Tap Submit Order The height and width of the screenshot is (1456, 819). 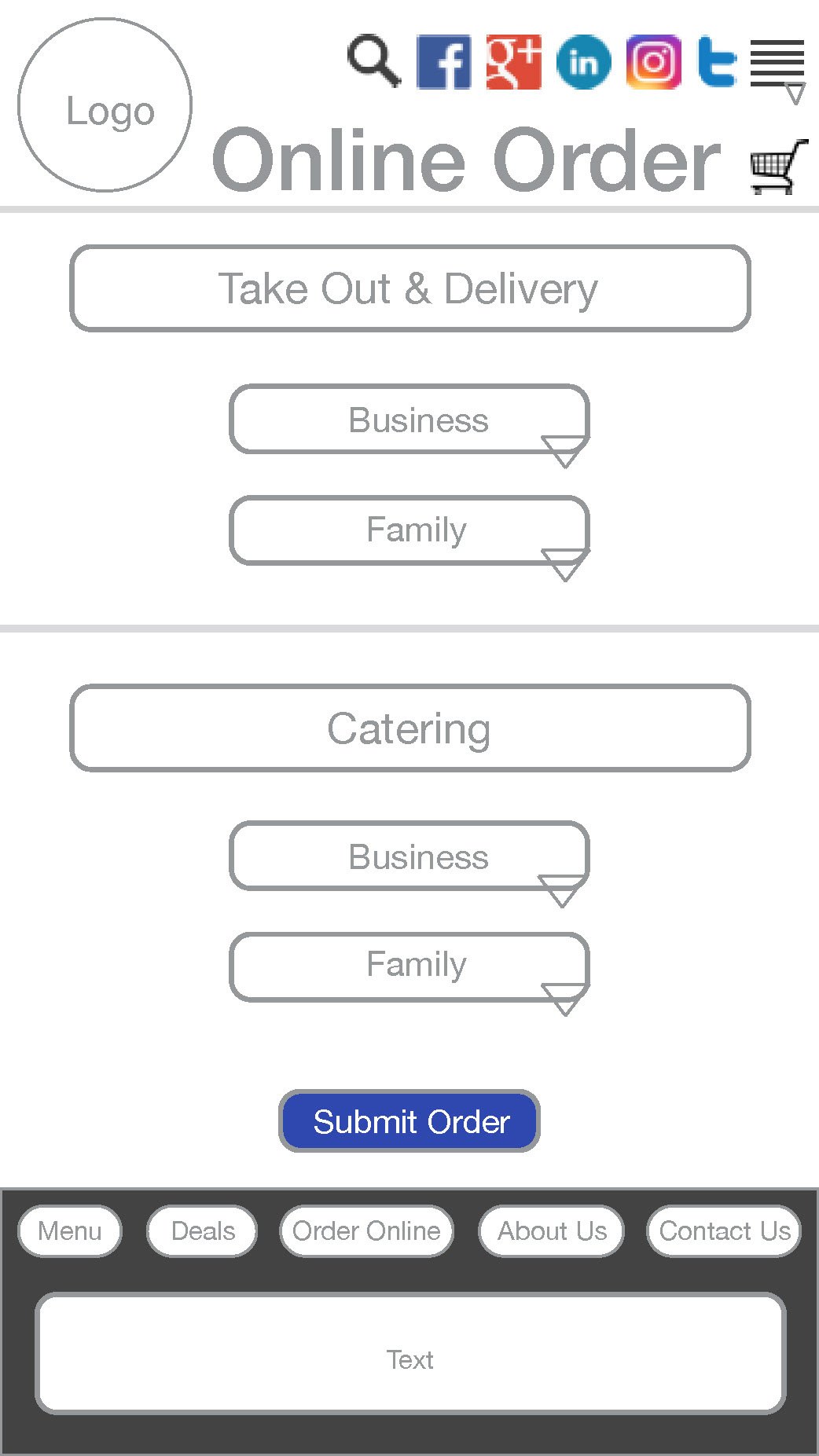pos(410,1121)
